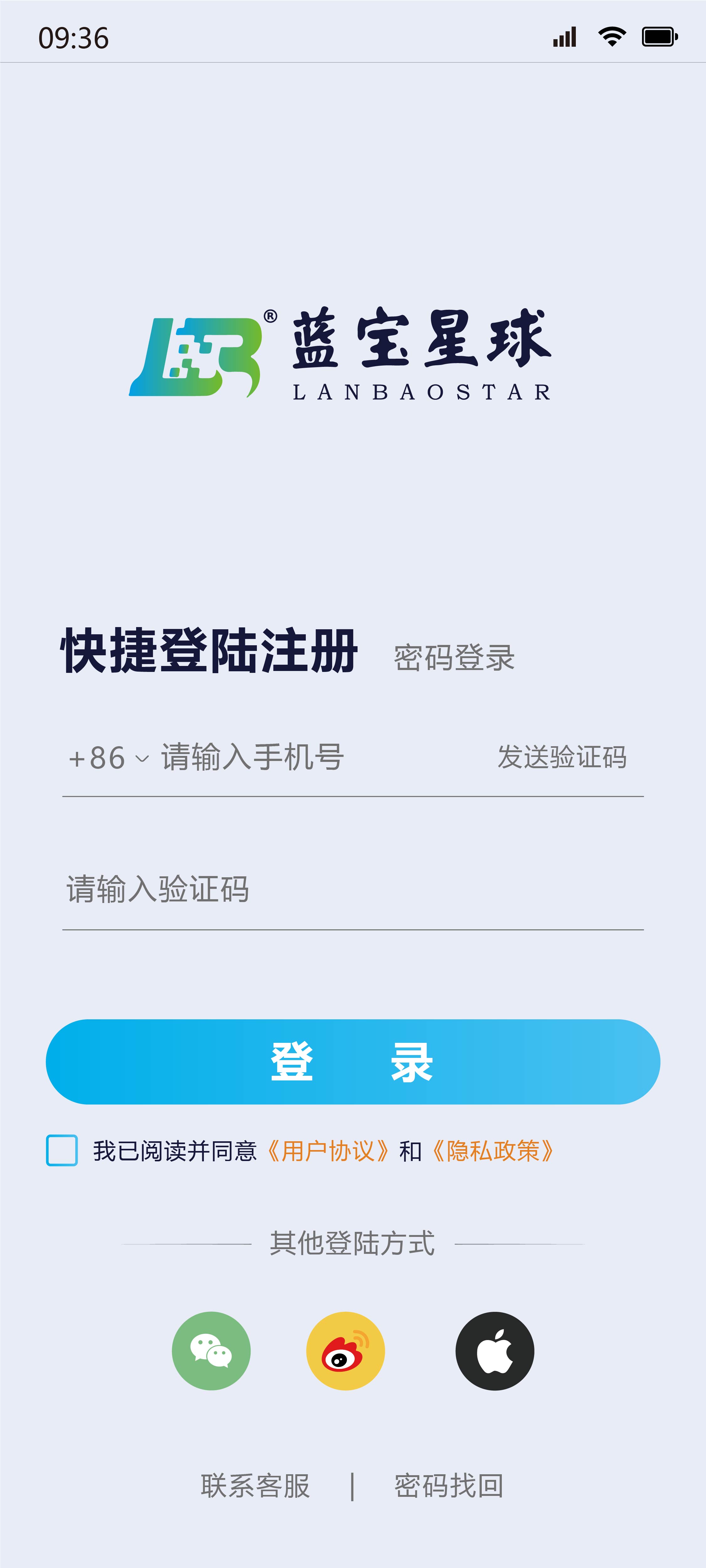
Task: Tap 发送验证码 to send code
Action: click(x=562, y=757)
